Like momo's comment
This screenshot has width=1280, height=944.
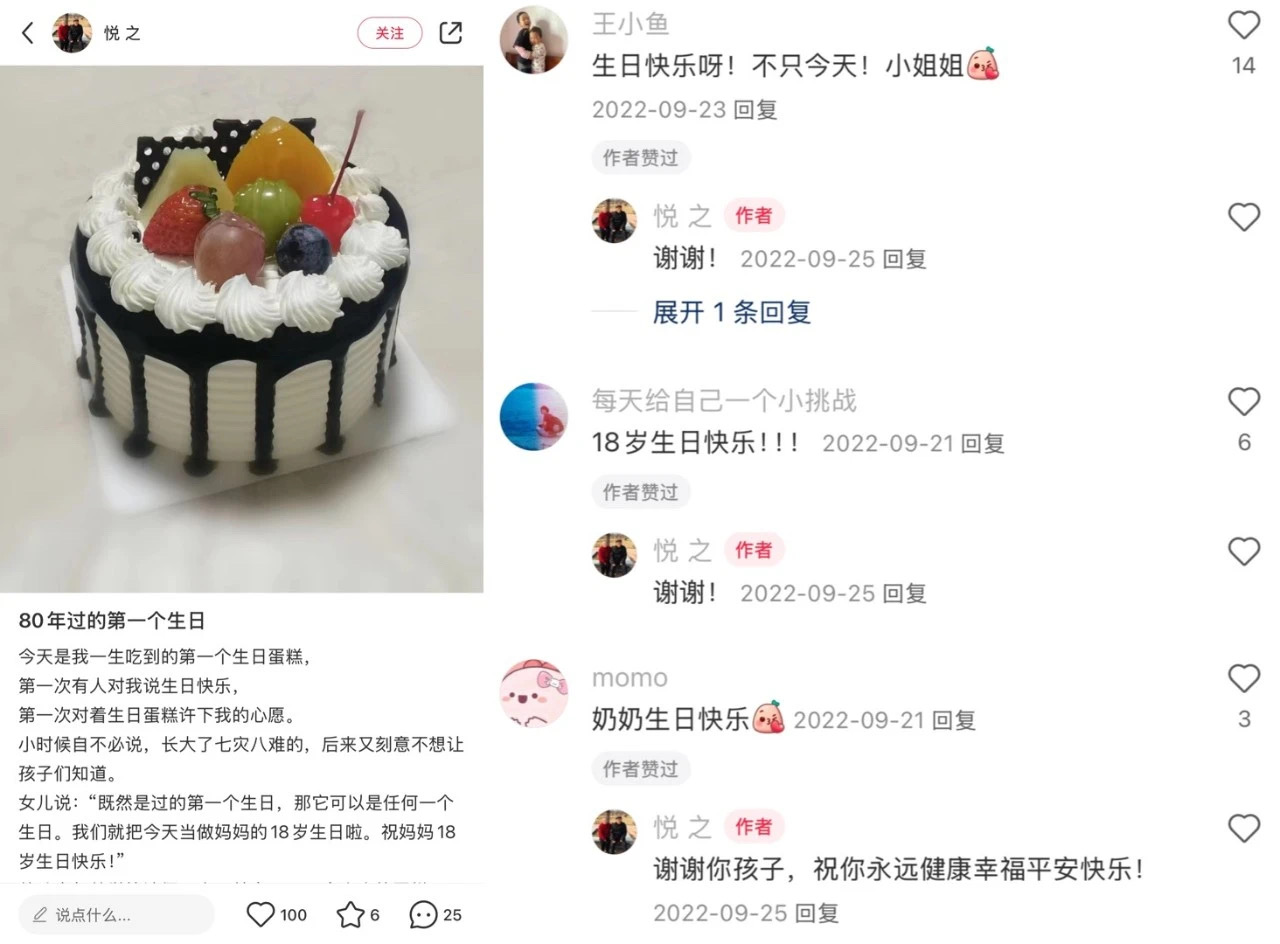(x=1243, y=679)
